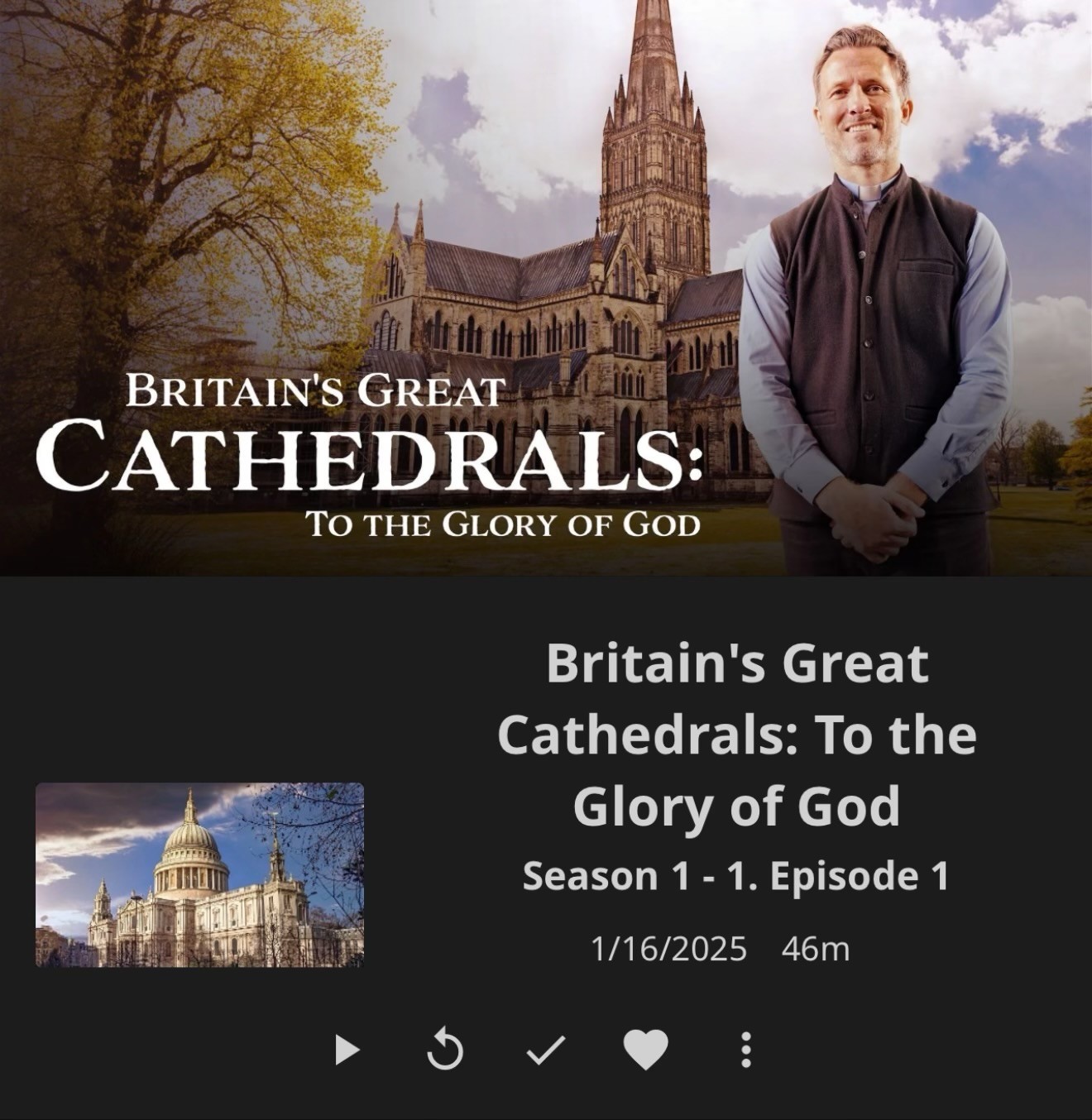Play Episode 1 of Britain's Great Cathedrals
The image size is (1092, 1120).
click(x=347, y=1050)
